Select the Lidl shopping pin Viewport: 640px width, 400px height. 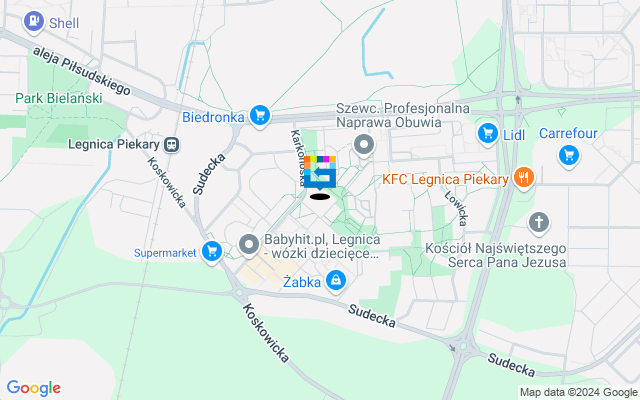click(488, 132)
